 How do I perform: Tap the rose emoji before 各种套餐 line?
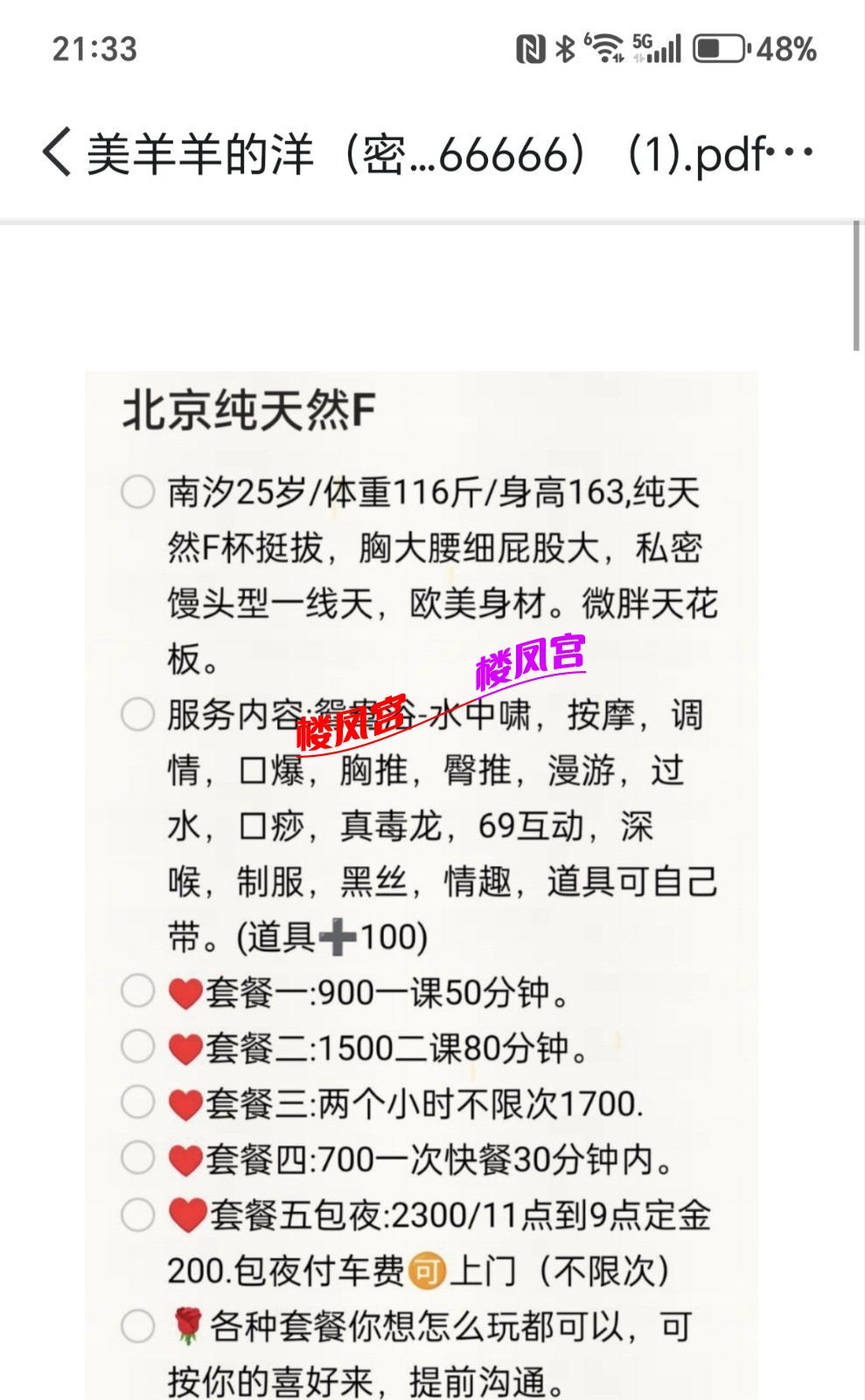point(186,1321)
